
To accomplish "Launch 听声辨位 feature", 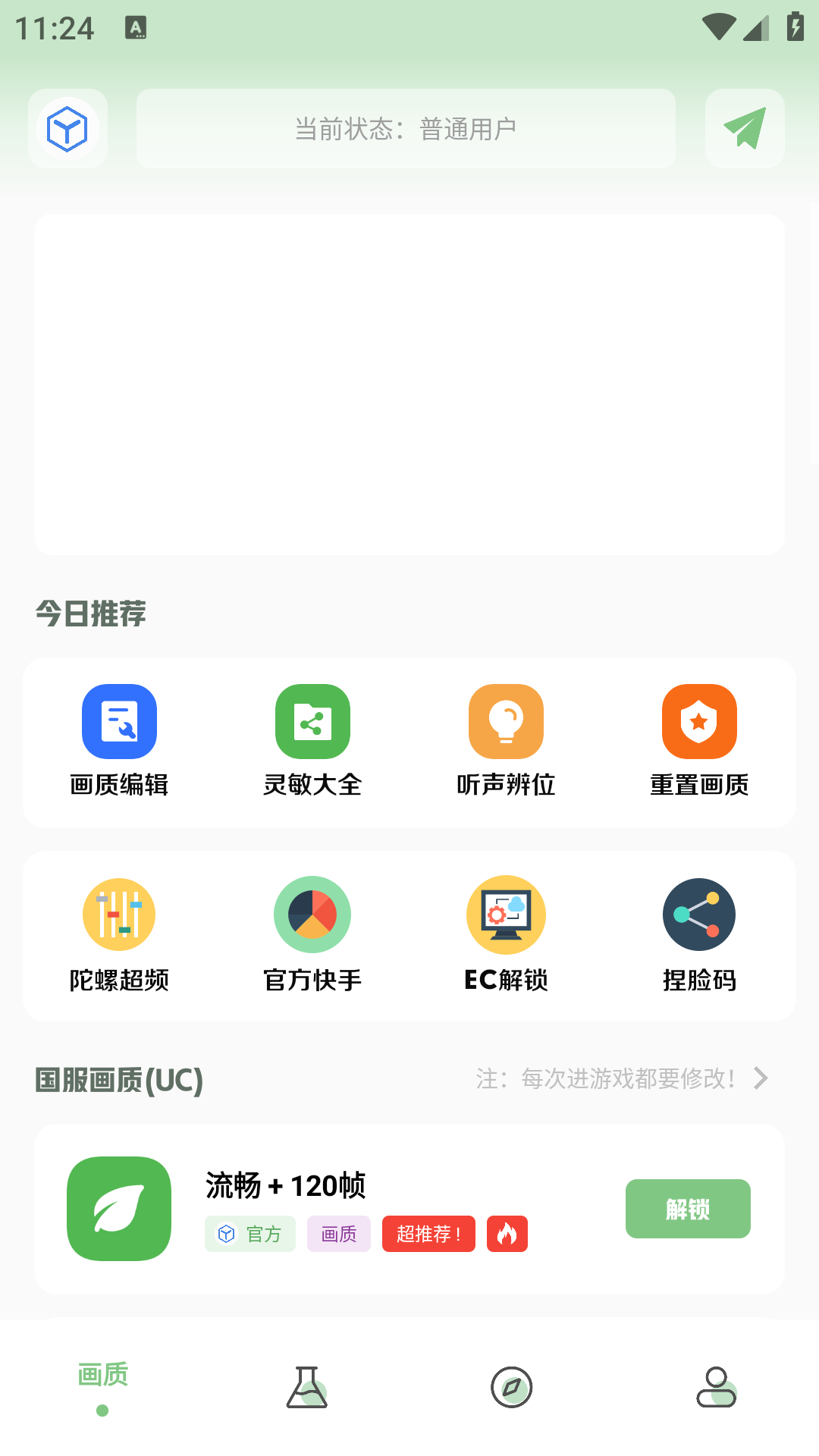I will click(x=506, y=741).
